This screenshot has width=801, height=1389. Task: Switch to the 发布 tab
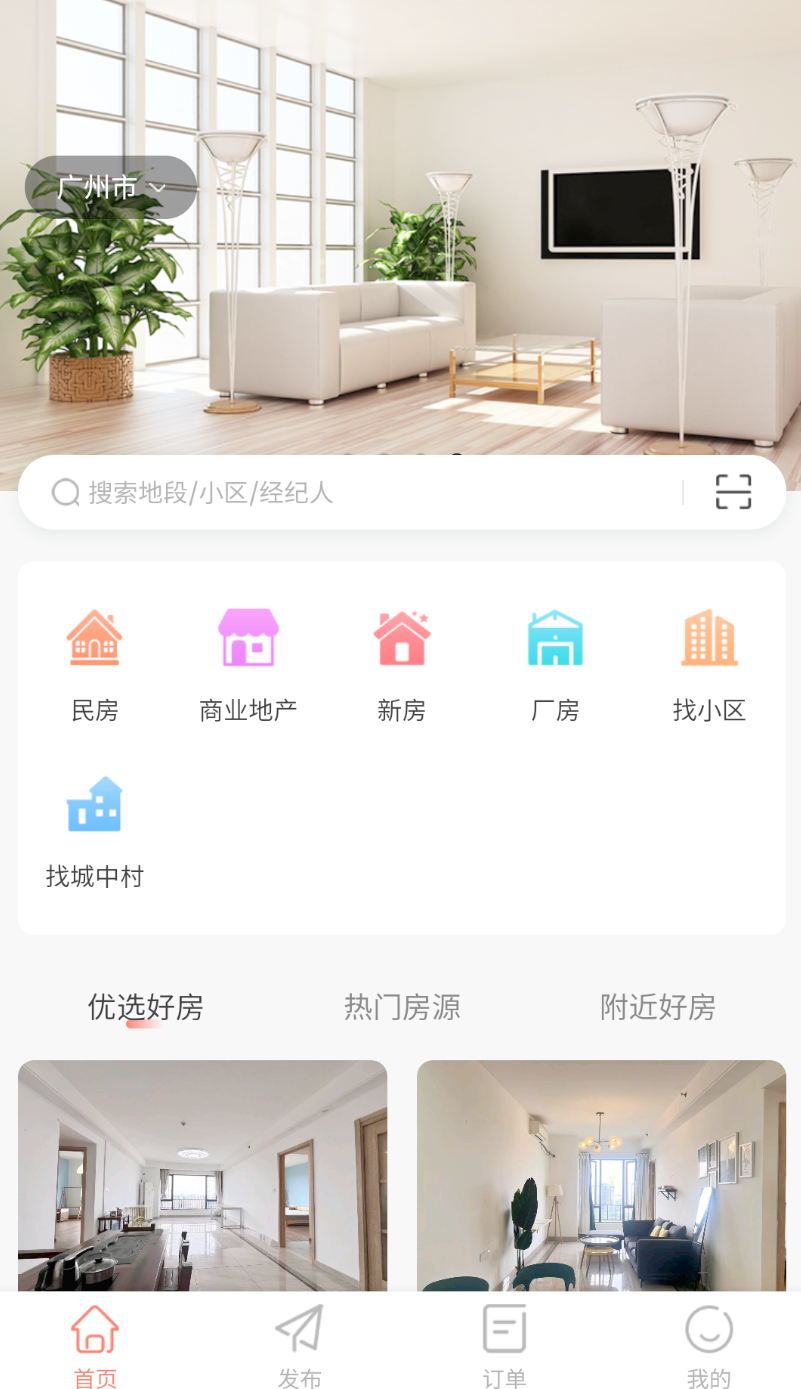click(300, 1346)
